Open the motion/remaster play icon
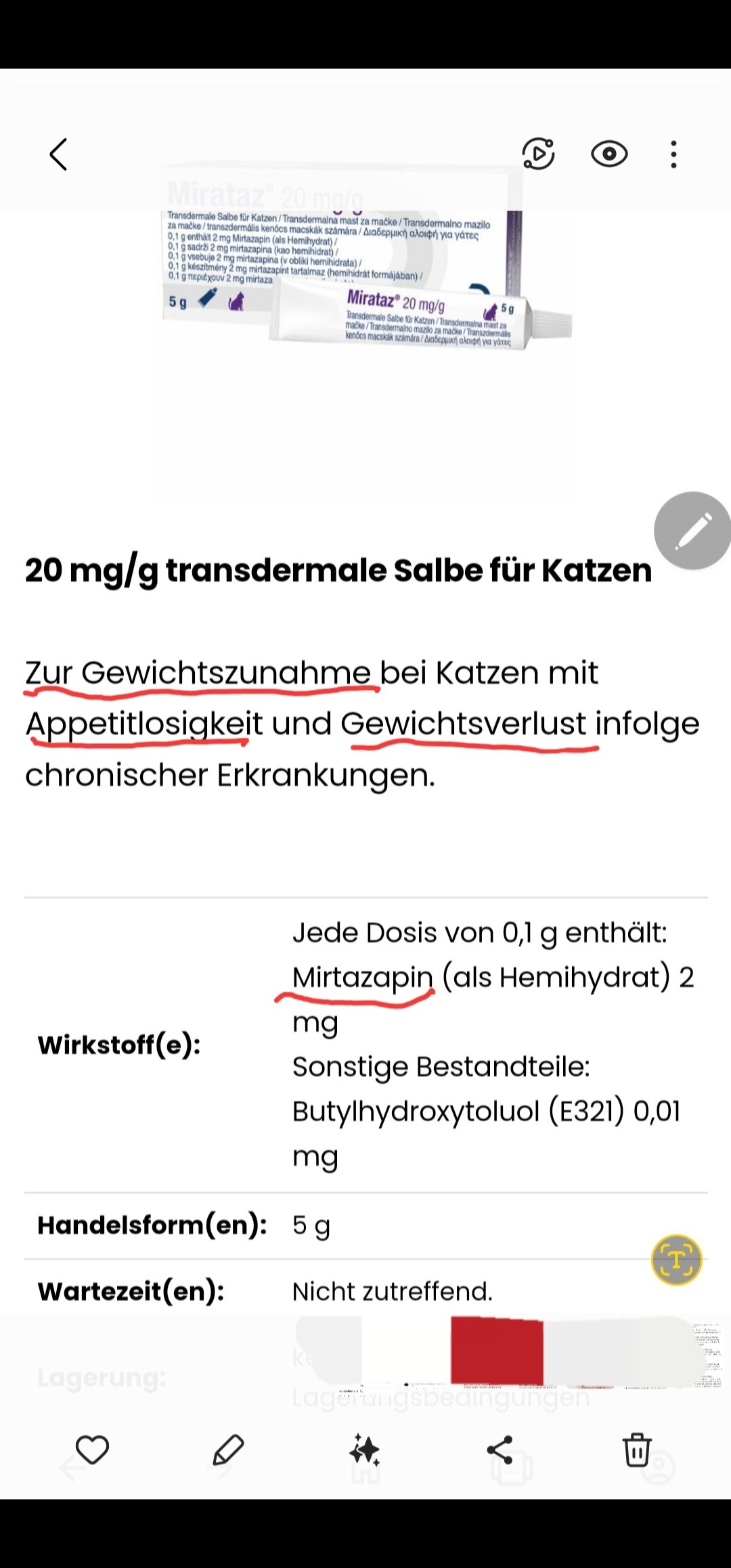Viewport: 731px width, 1568px height. pos(538,154)
